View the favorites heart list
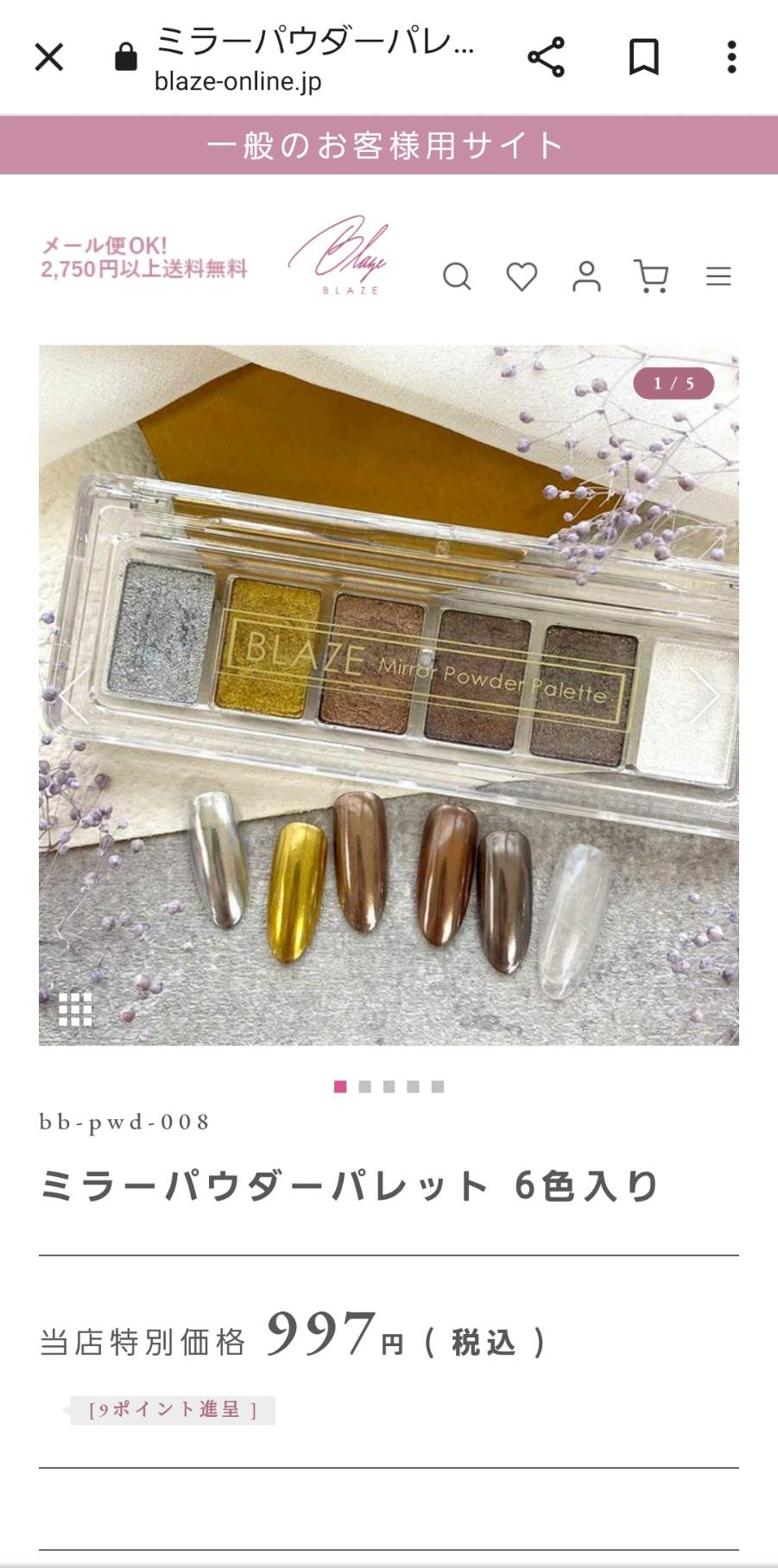Screen dimensions: 778x1568 (x=522, y=277)
